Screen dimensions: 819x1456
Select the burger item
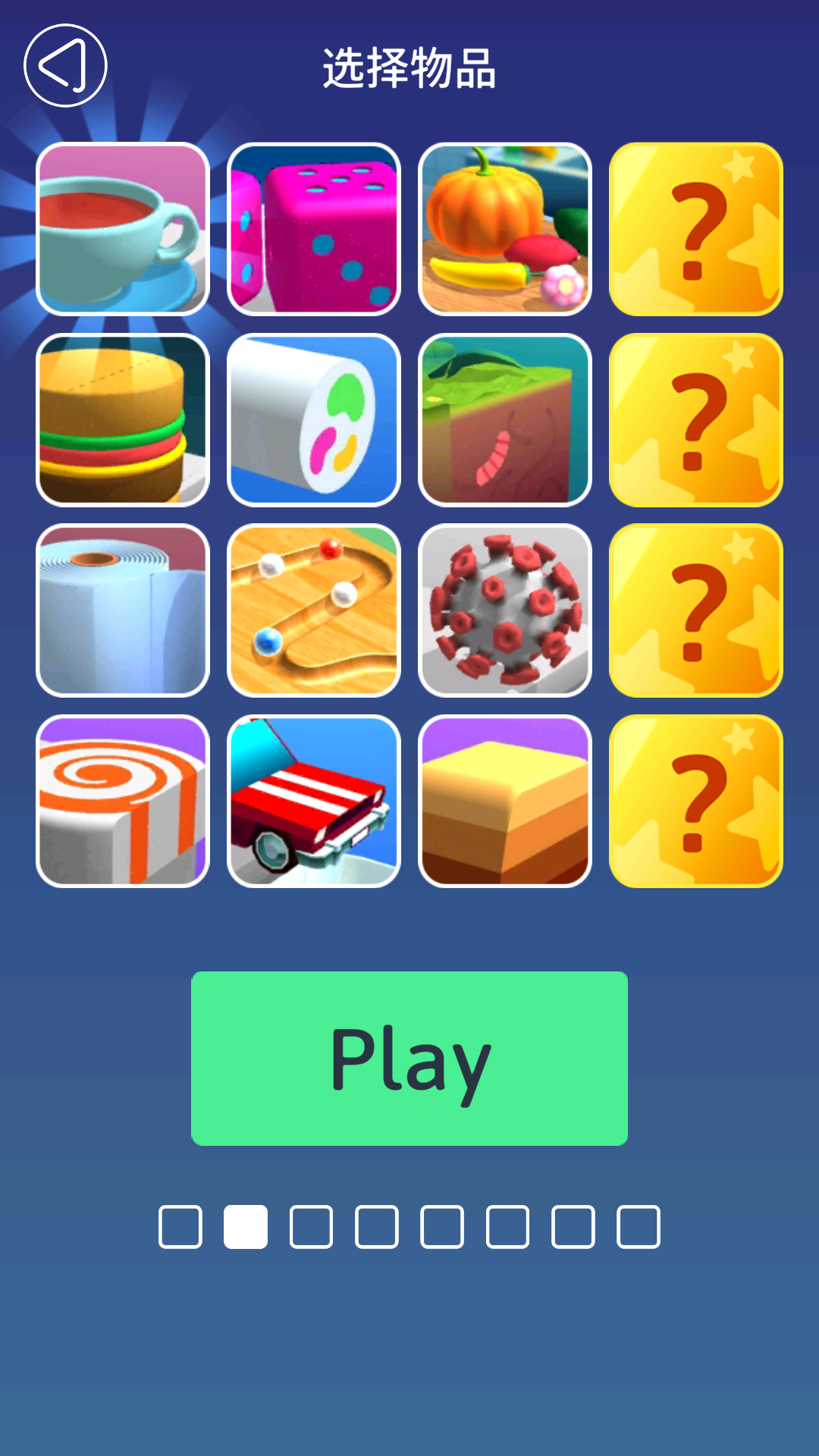point(123,420)
